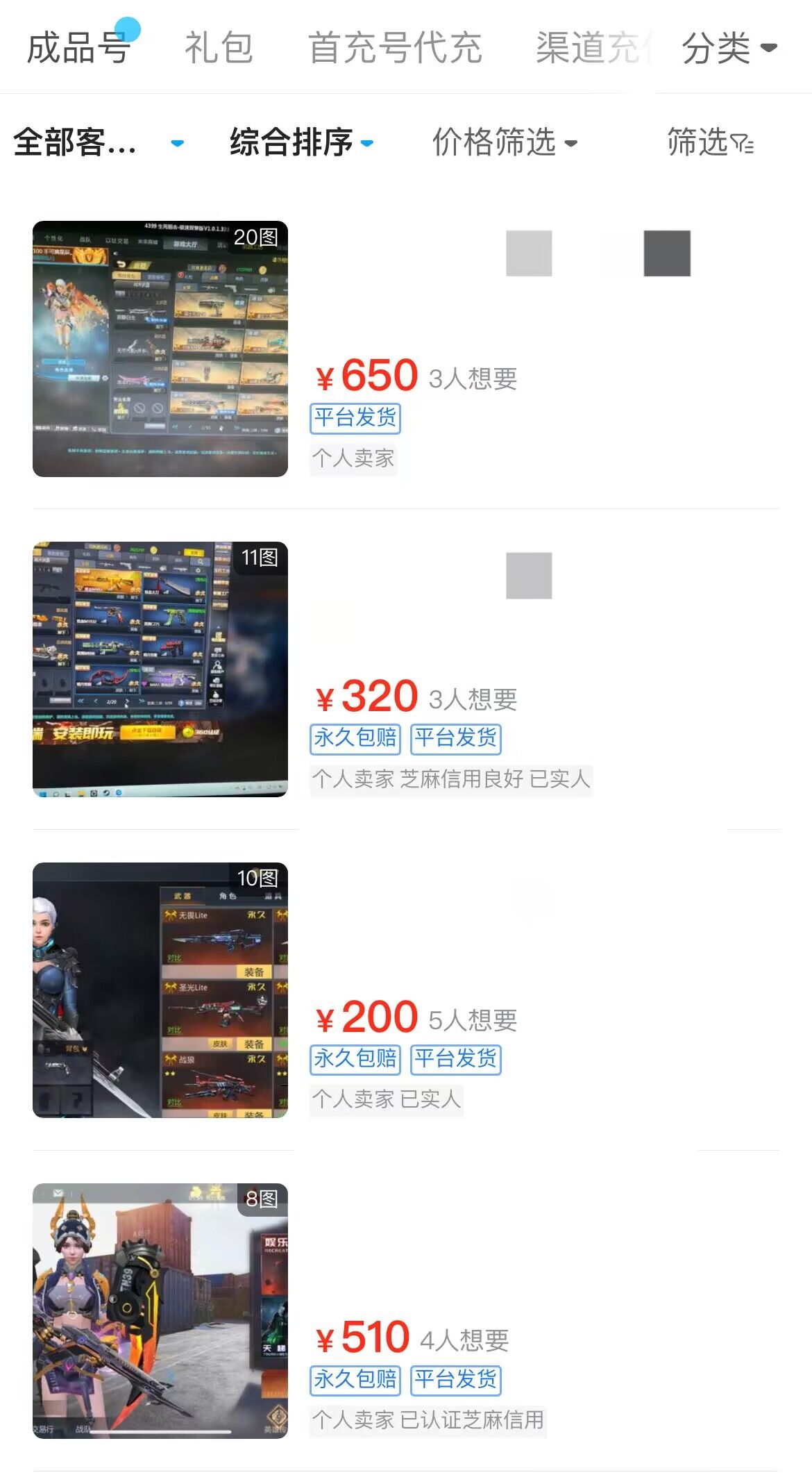Tap the 筛选 filter button
Viewport: 812px width, 1475px height.
[710, 142]
